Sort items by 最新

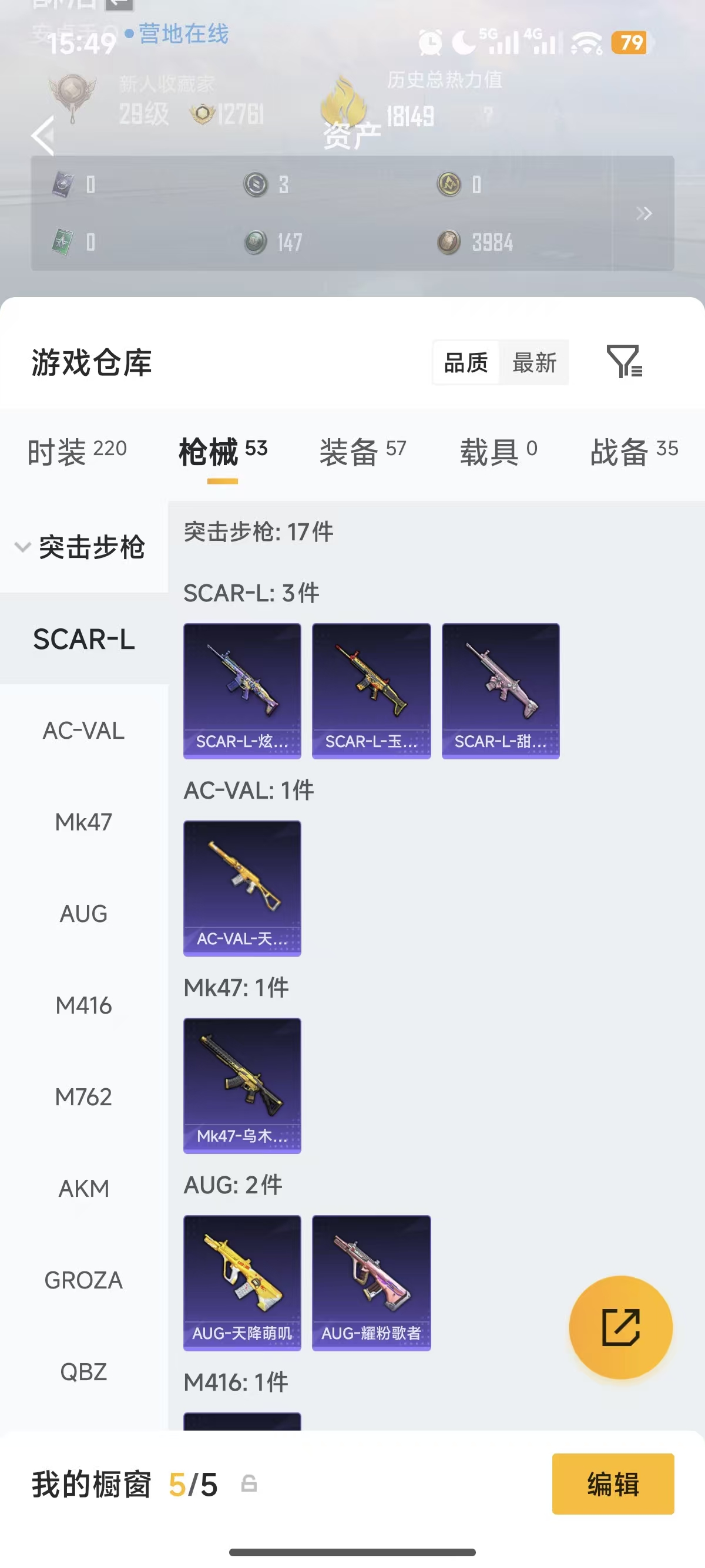coord(534,363)
